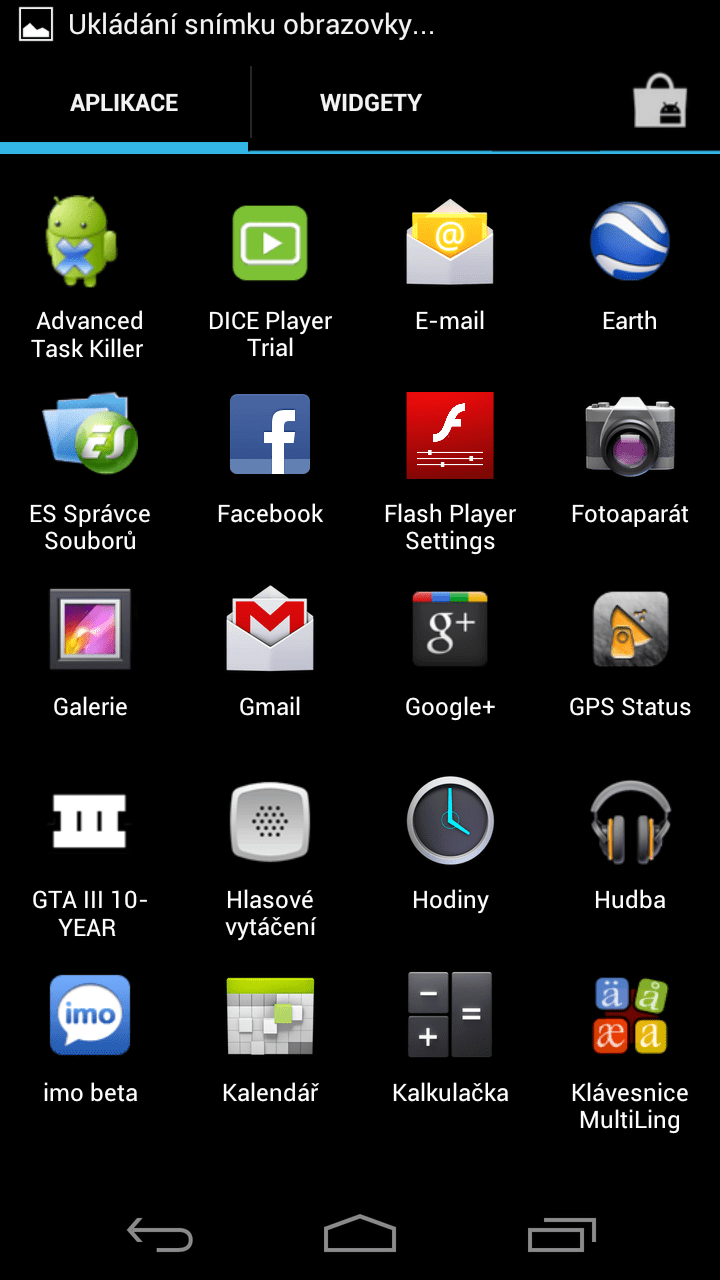Open the Hudba music app
The width and height of the screenshot is (720, 1280).
[x=630, y=846]
